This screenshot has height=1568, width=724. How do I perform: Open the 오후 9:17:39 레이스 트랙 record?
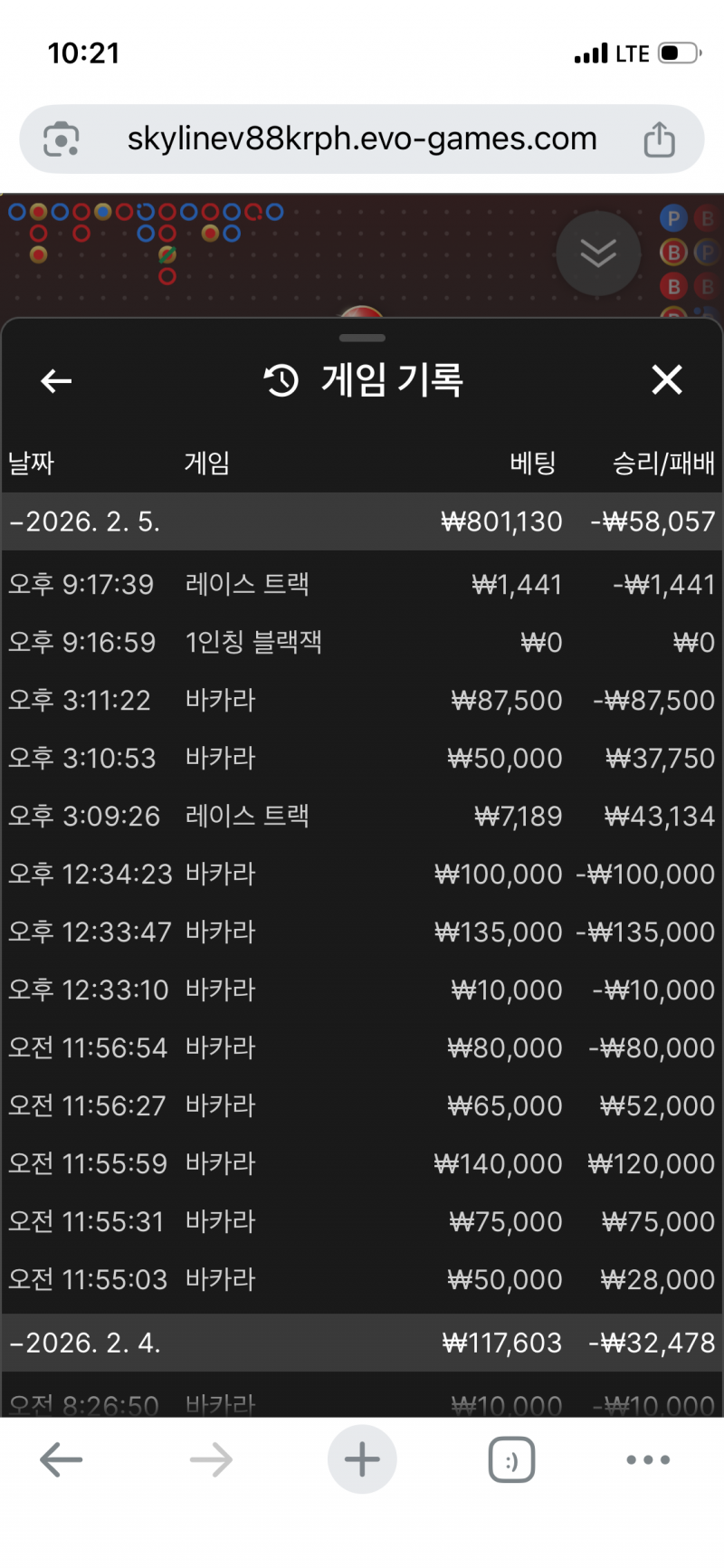[362, 585]
